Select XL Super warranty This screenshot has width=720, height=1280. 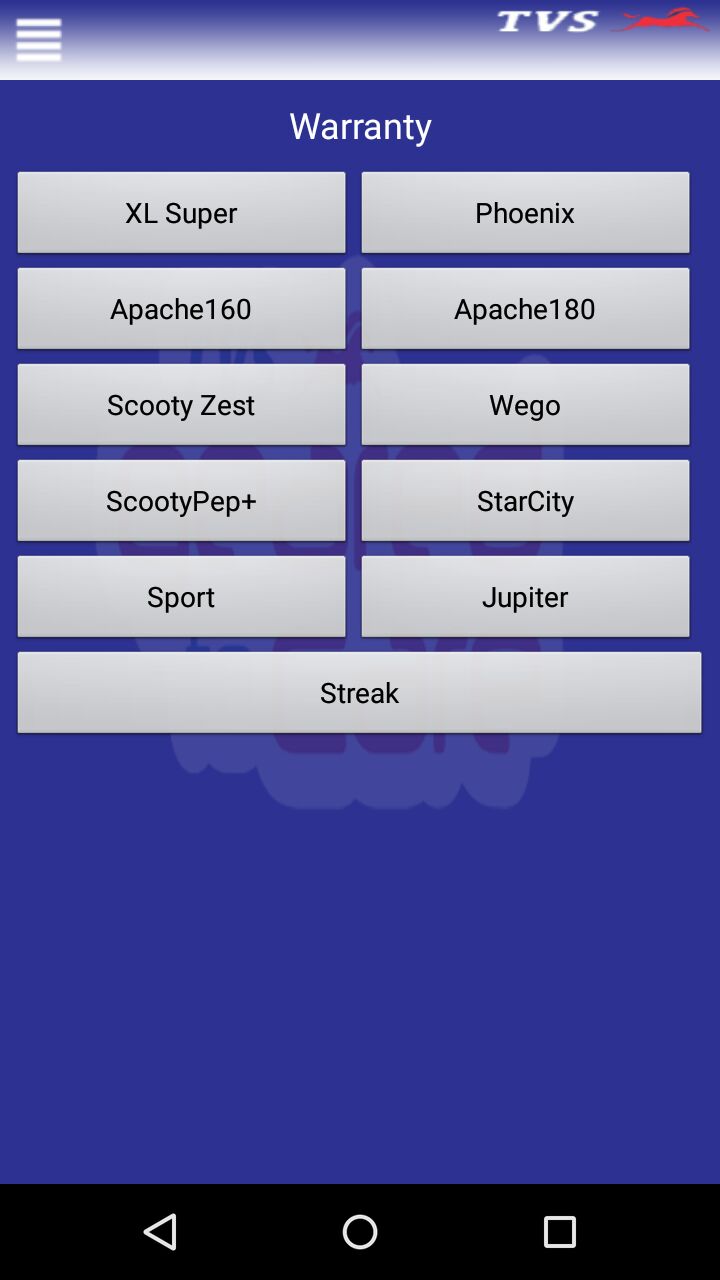[181, 212]
